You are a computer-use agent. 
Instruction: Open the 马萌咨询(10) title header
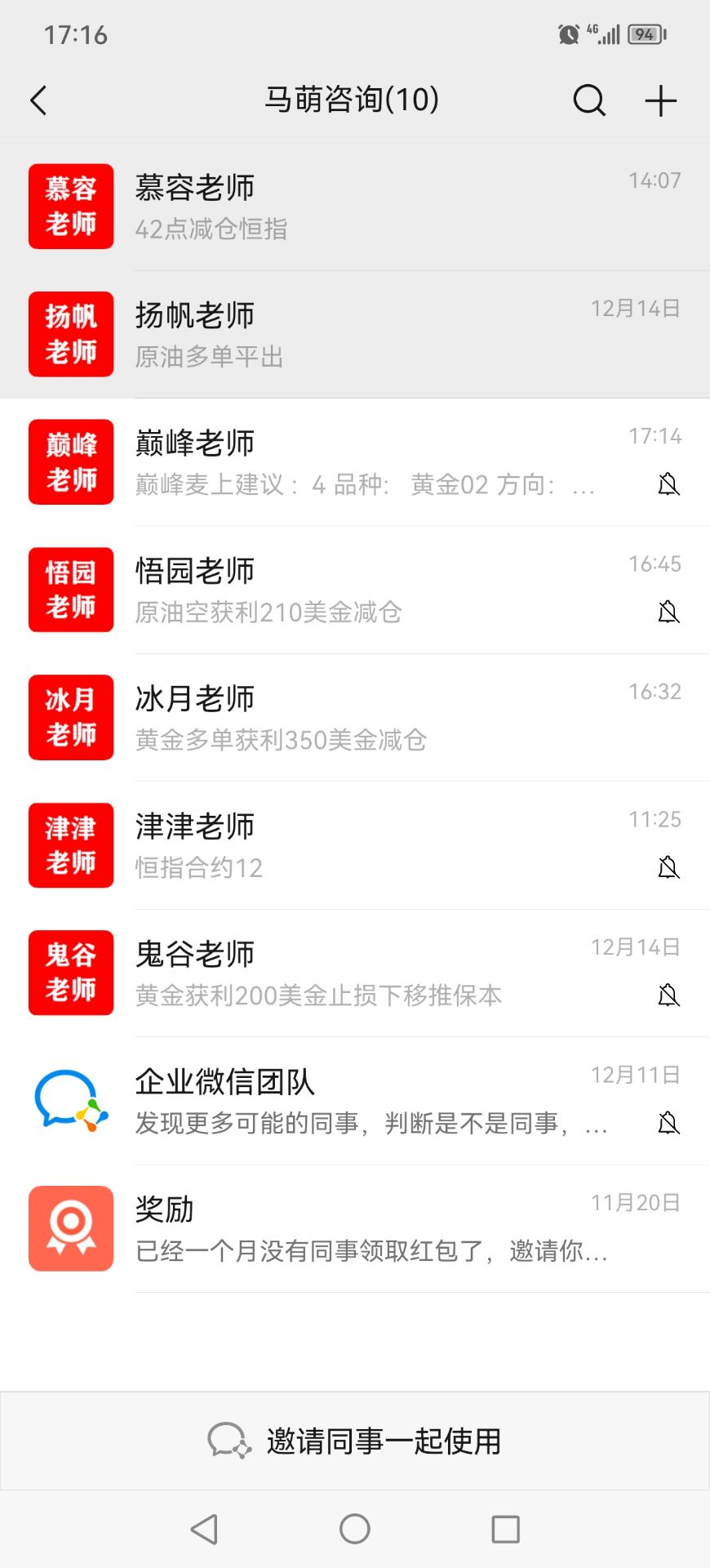pos(354,100)
